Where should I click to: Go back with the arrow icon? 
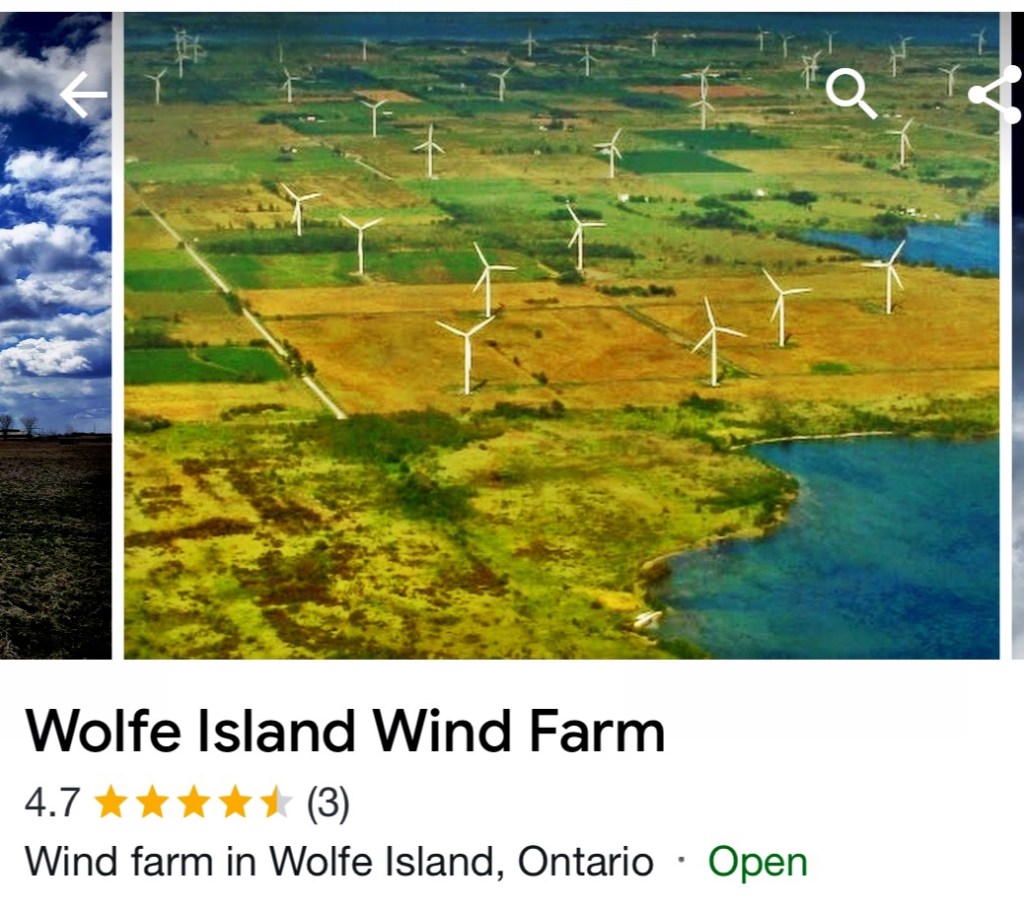click(83, 96)
